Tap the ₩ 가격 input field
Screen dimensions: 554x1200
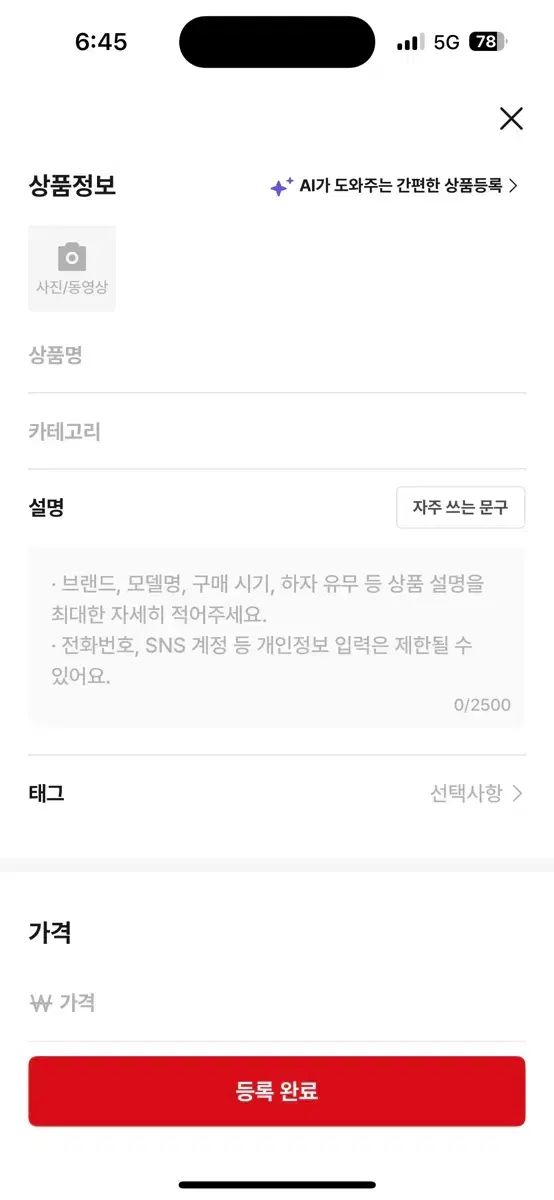click(277, 1003)
